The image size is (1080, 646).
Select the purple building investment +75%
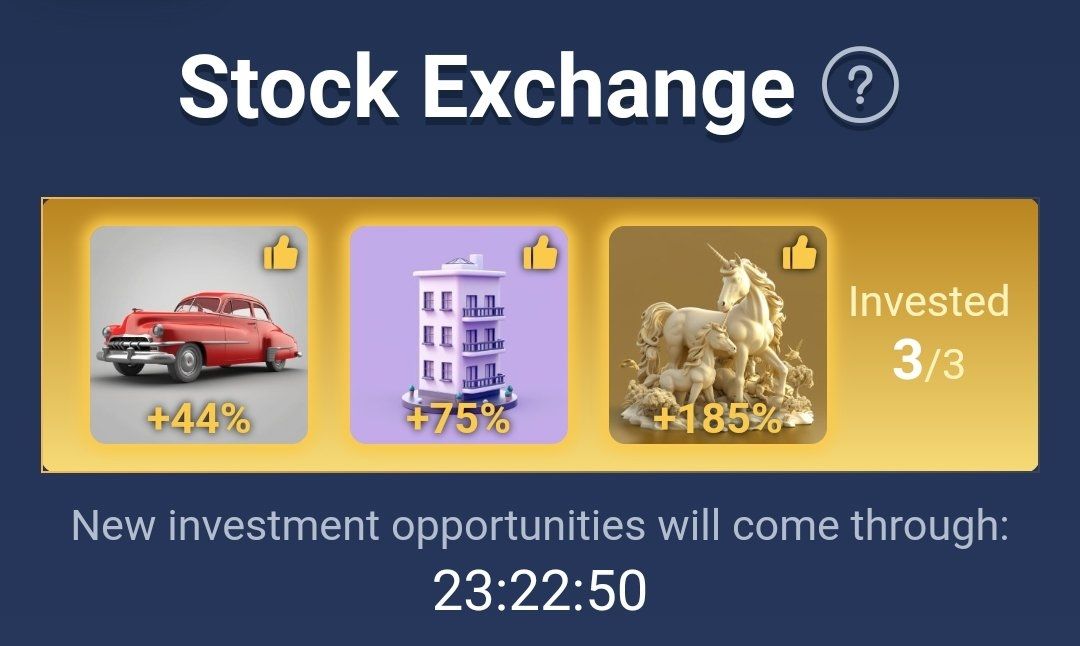[459, 335]
